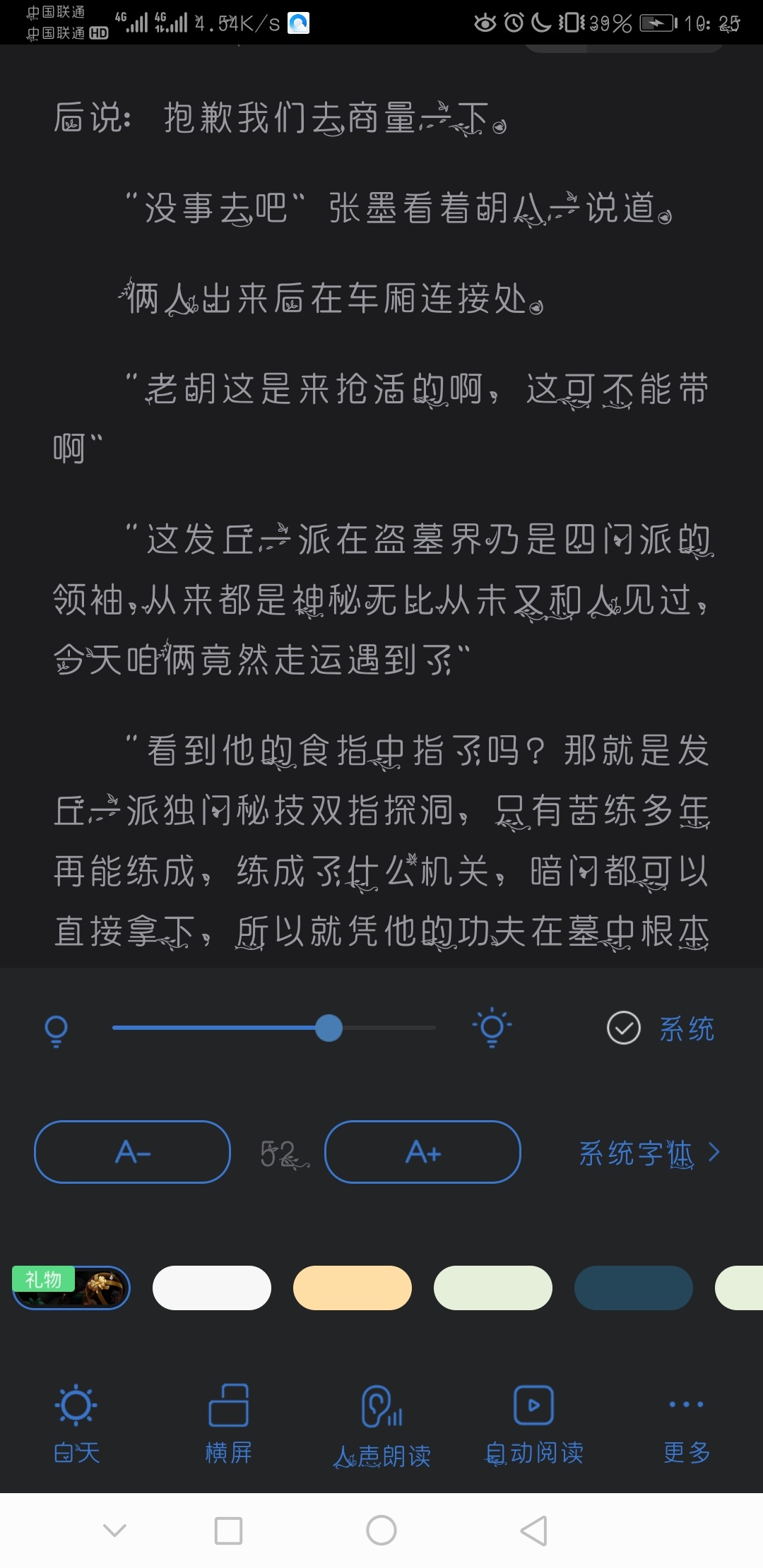The height and width of the screenshot is (1568, 763).
Task: Go to the system home screen
Action: 381,1531
